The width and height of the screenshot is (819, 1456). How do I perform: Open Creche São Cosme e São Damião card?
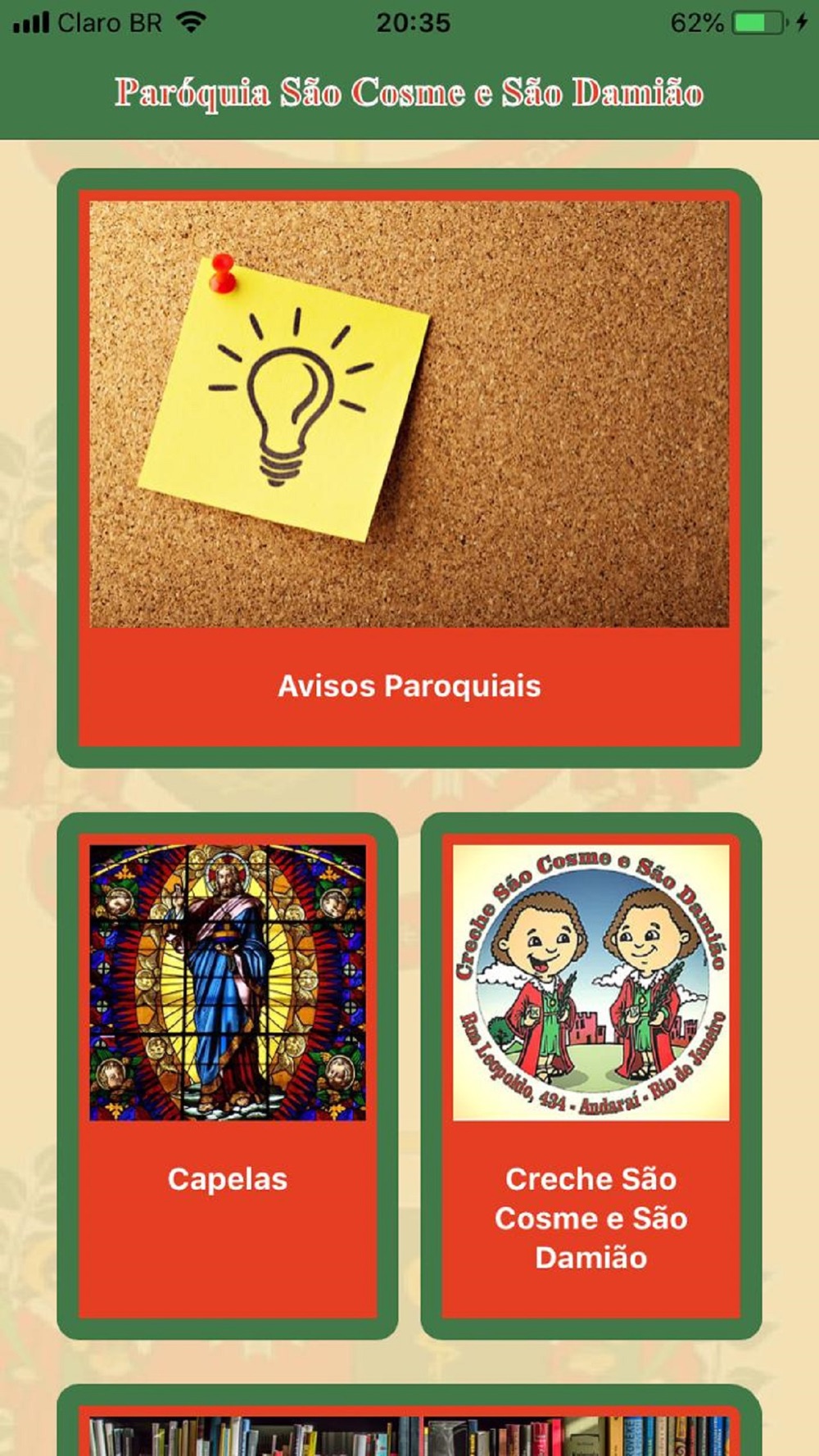click(591, 1076)
